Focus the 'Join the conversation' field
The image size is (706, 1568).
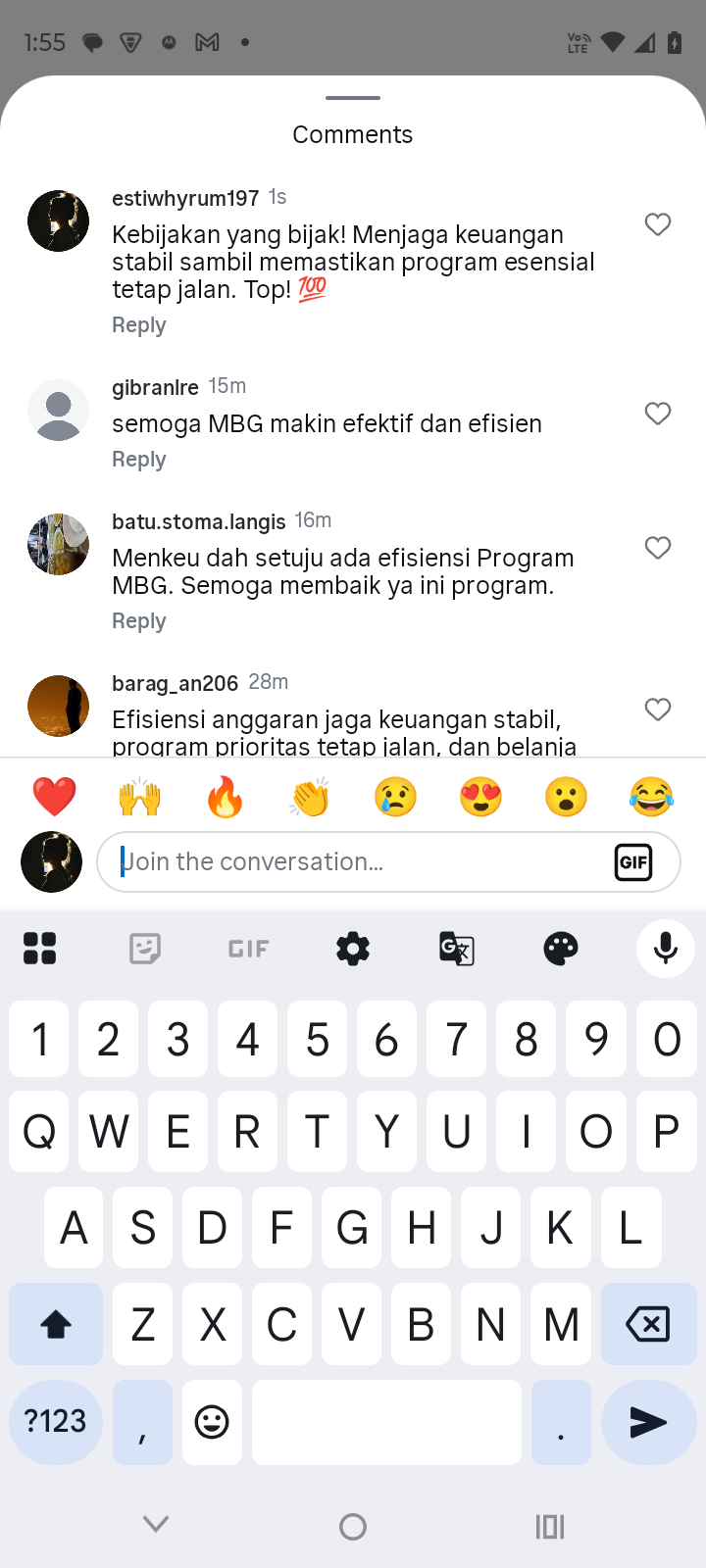click(353, 862)
